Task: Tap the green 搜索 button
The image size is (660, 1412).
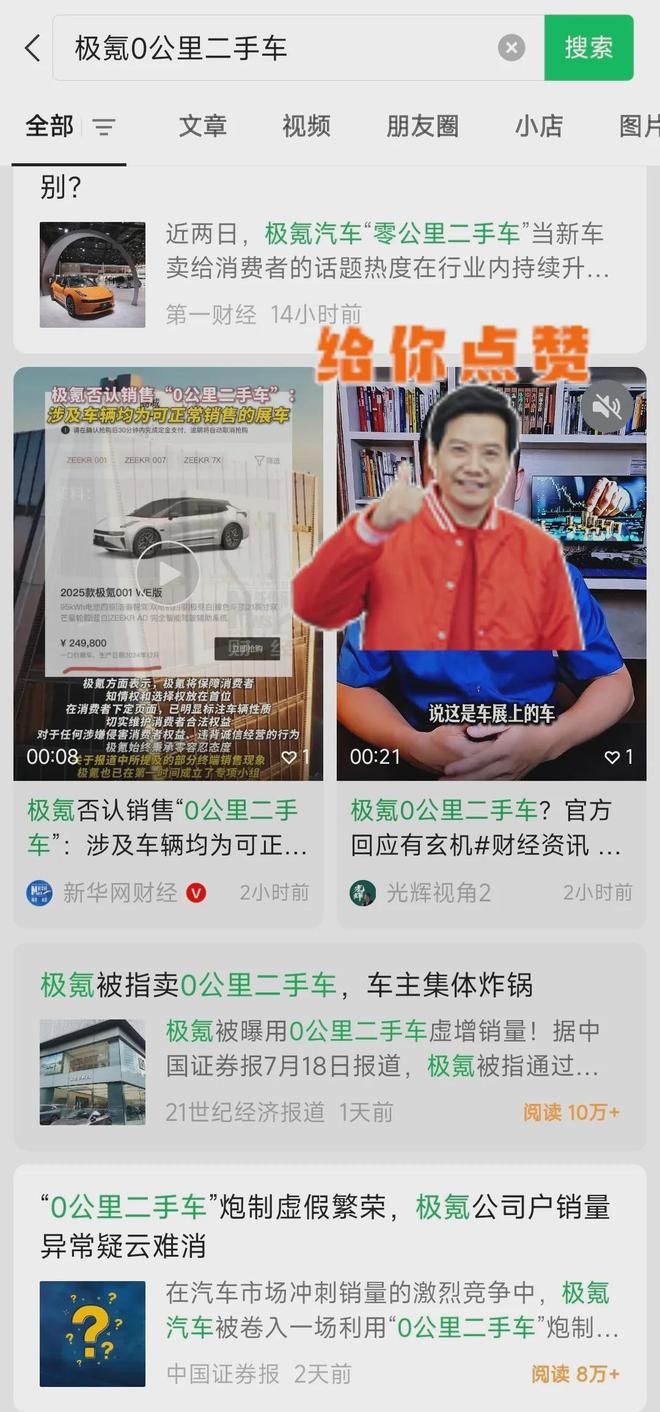Action: (x=588, y=47)
